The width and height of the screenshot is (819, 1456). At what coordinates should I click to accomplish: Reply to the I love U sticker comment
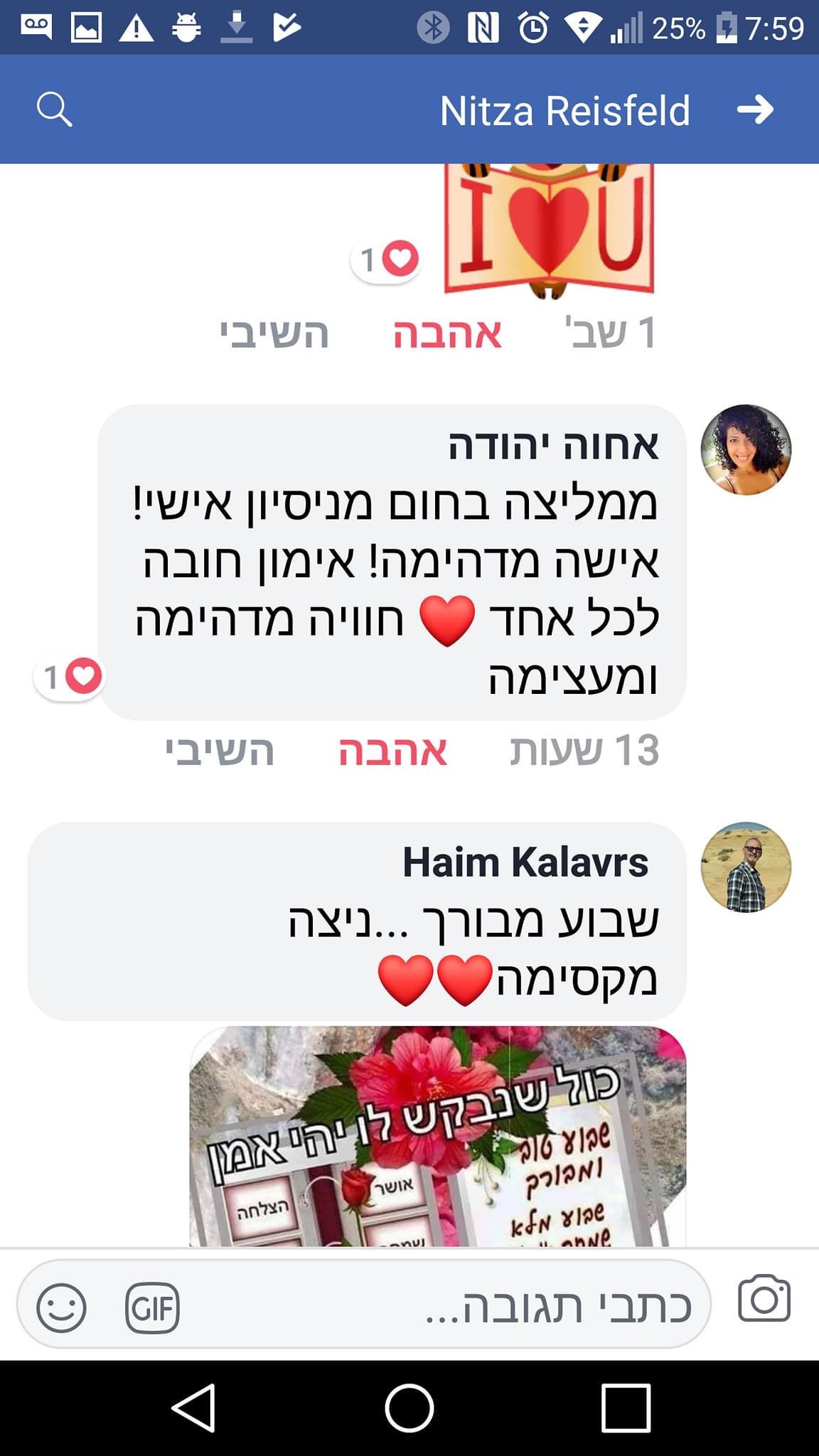coord(274,333)
